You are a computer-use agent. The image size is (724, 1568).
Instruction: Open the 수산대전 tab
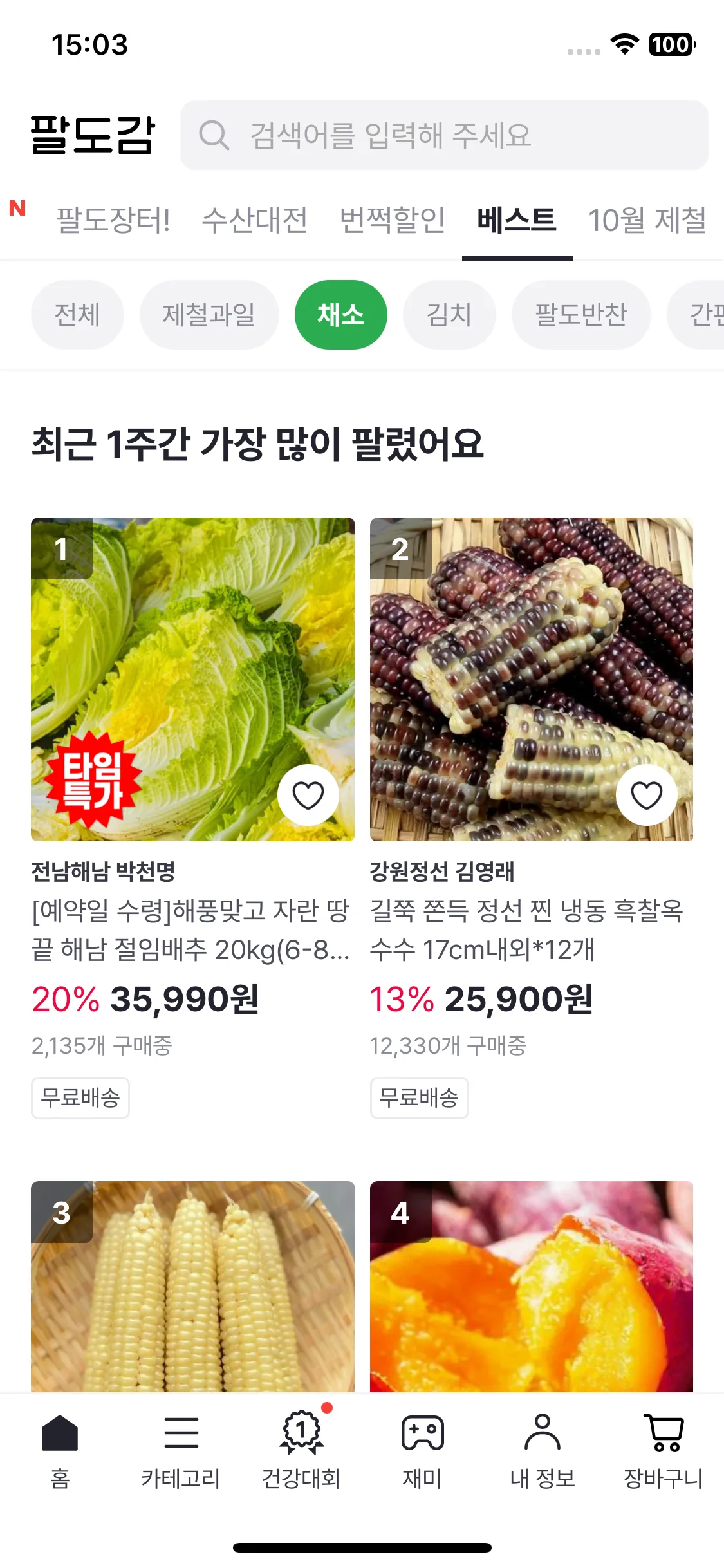click(256, 219)
